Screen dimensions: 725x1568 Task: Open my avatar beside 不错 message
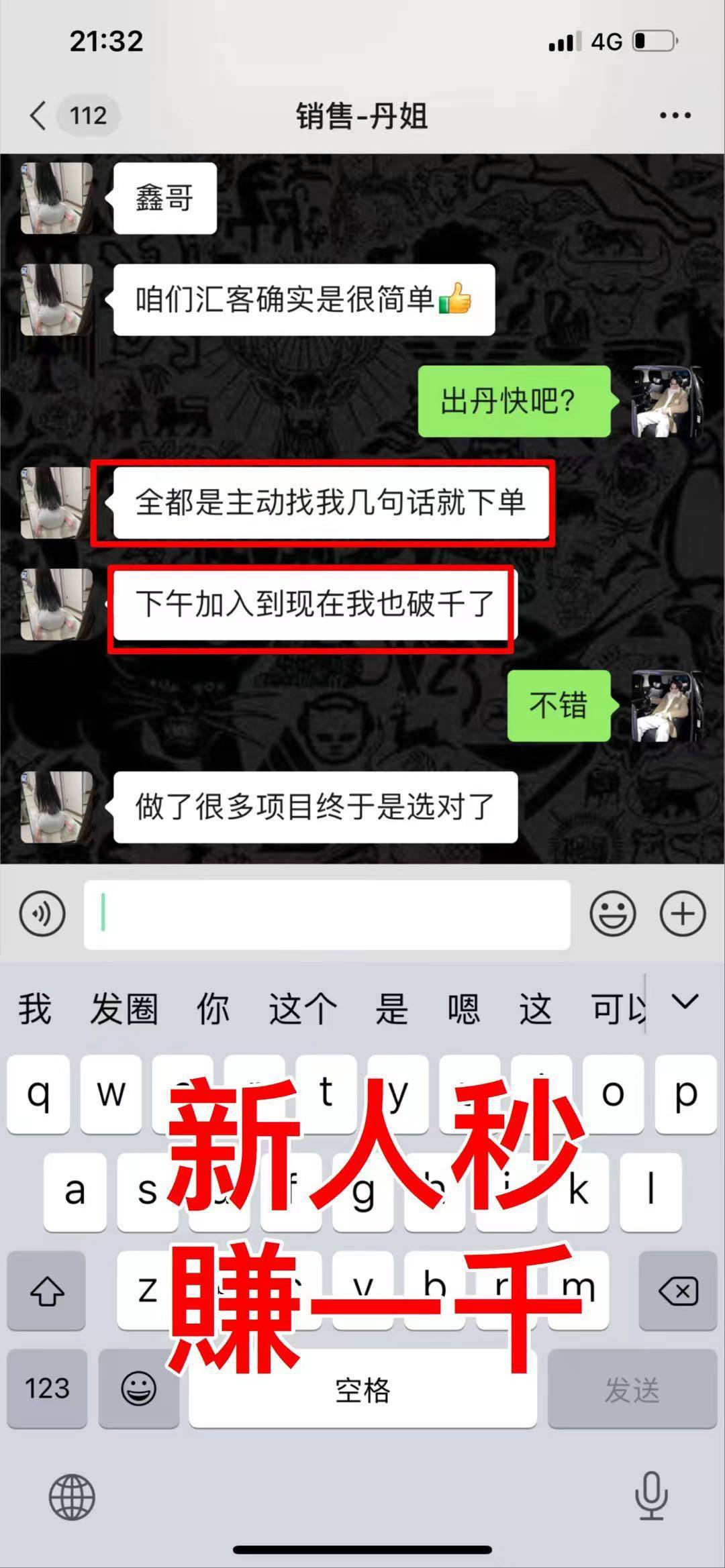point(667,706)
